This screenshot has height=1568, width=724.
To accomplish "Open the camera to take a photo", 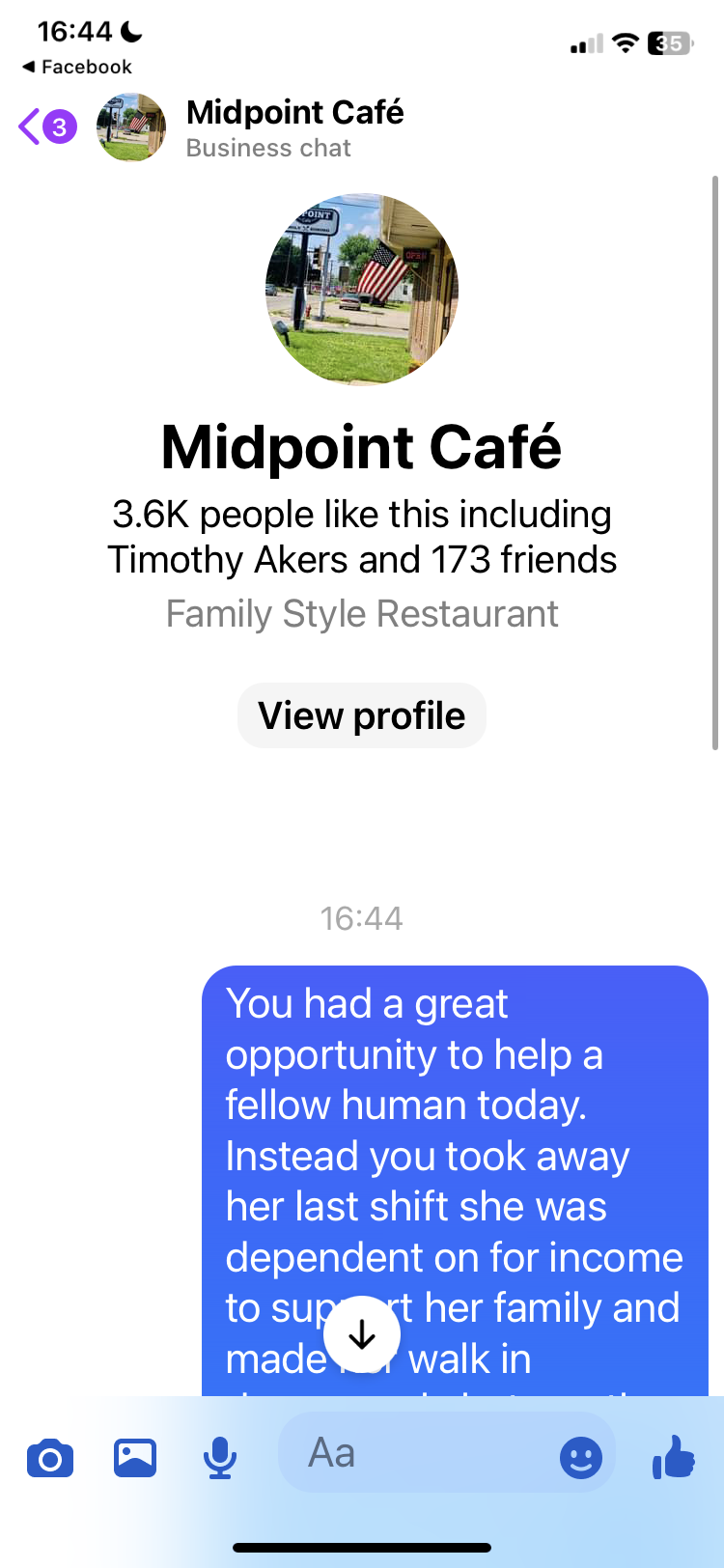I will point(50,1457).
